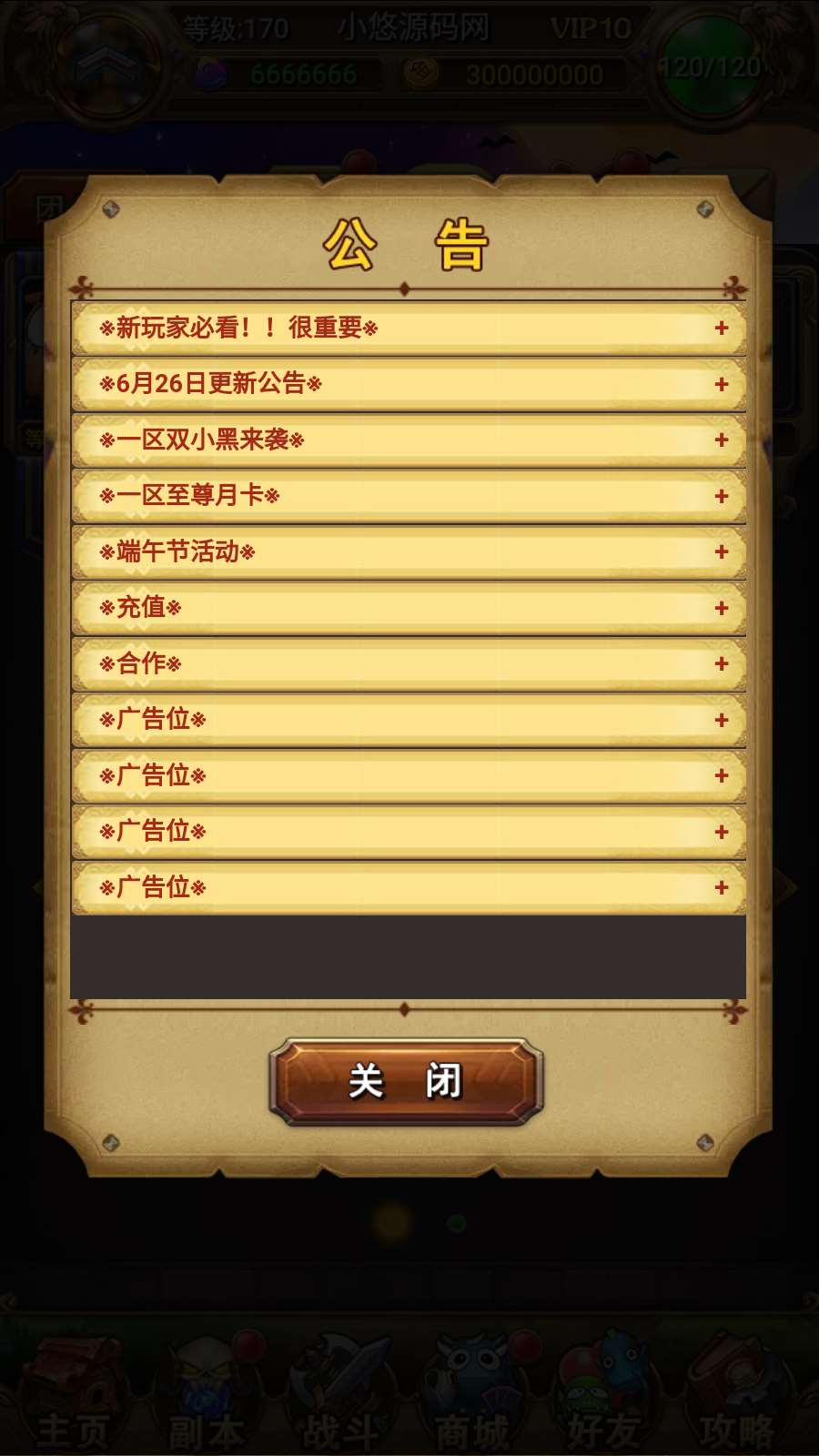Screen dimensions: 819x1456
Task: Expand the 6月26日更新公告 row
Action: click(x=409, y=384)
